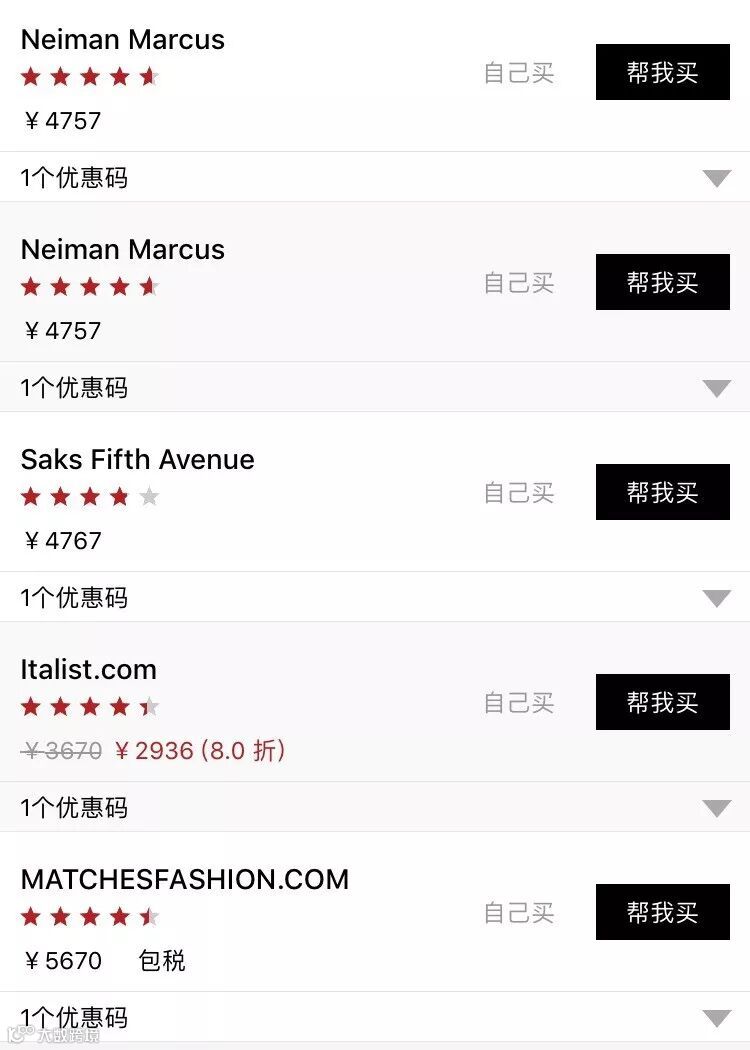This screenshot has height=1050, width=750.
Task: Select 自己买 for Italist.com
Action: tap(518, 703)
